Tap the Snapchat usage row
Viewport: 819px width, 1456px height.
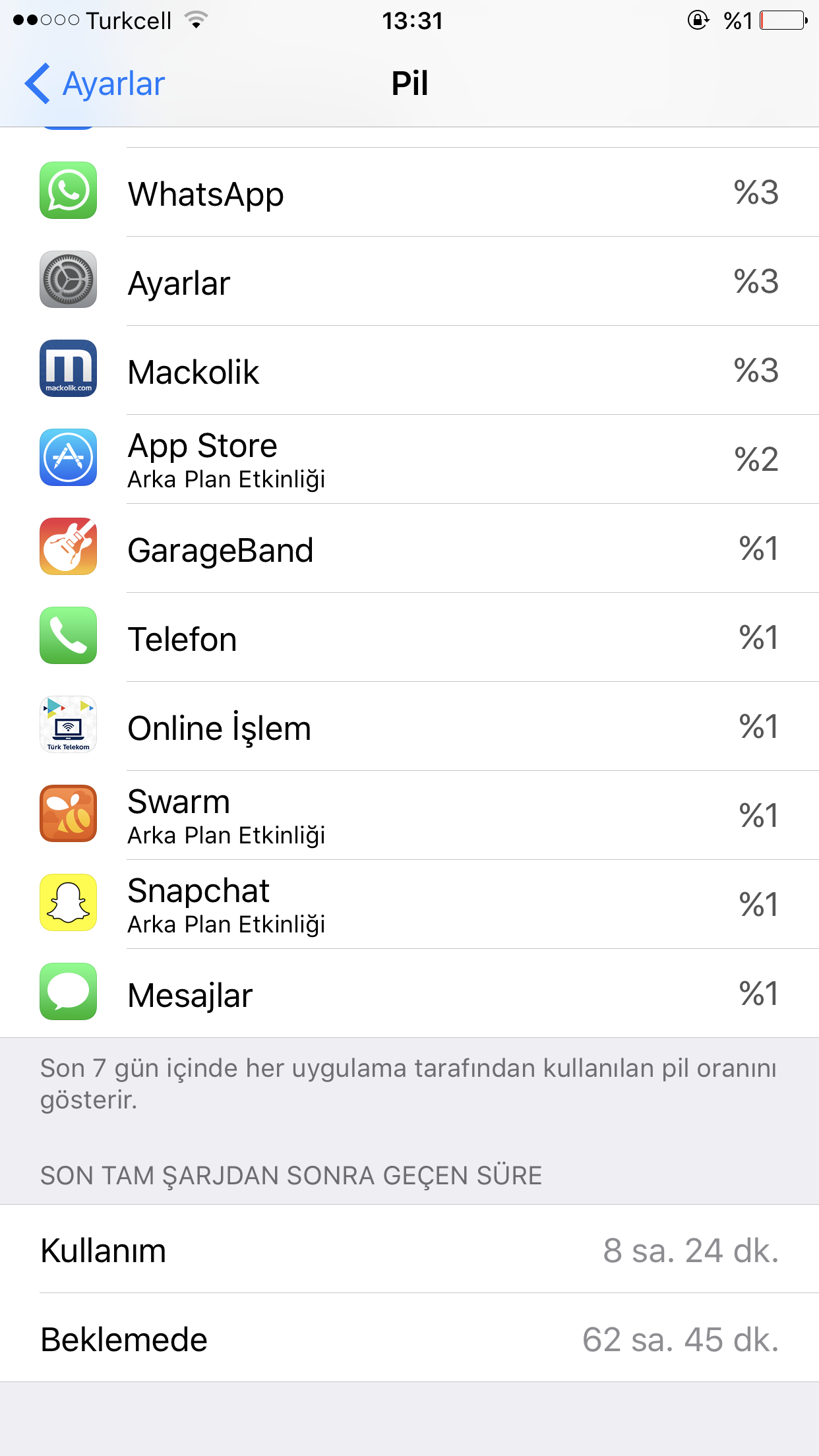(409, 905)
